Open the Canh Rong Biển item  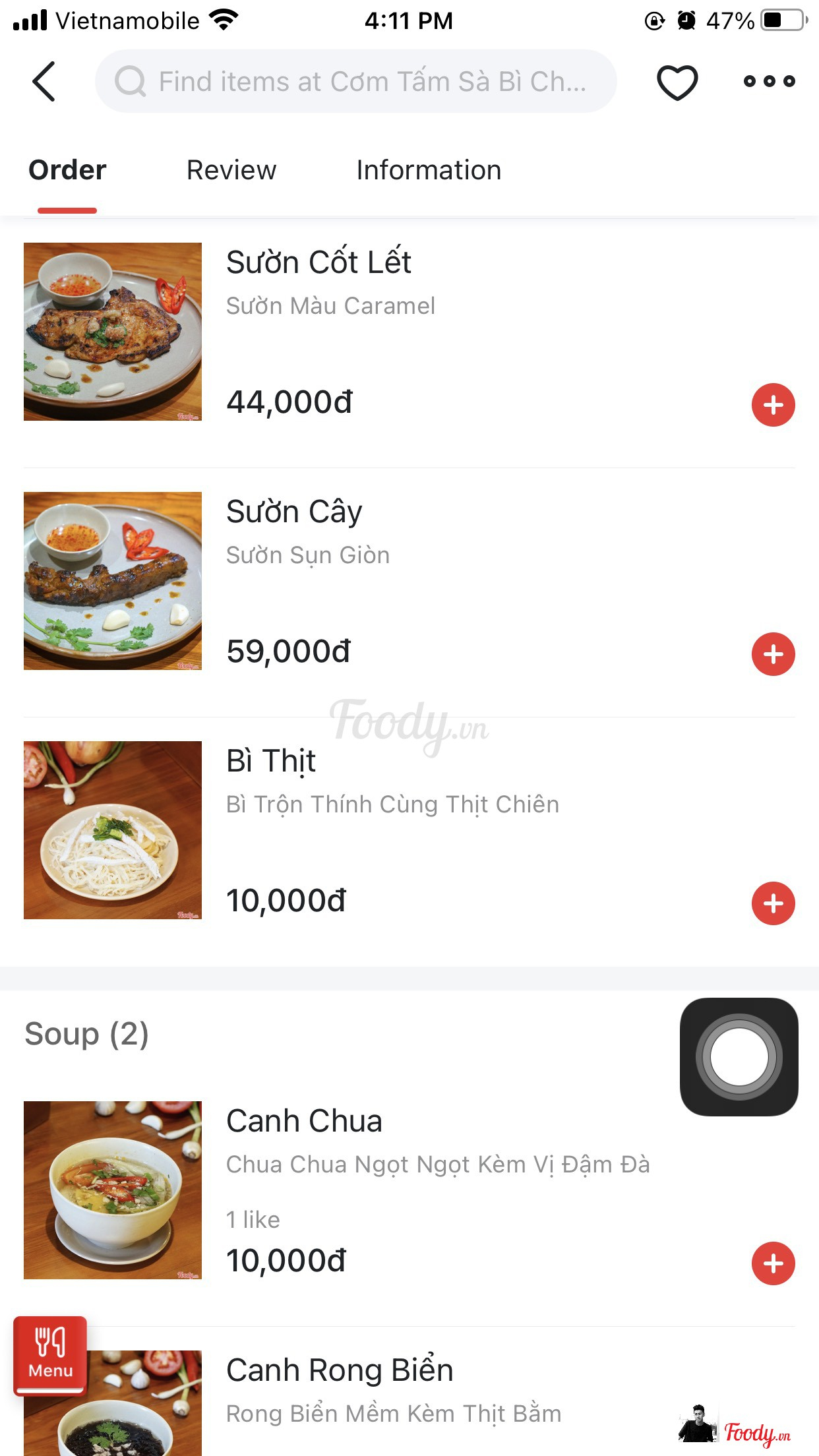click(340, 1371)
